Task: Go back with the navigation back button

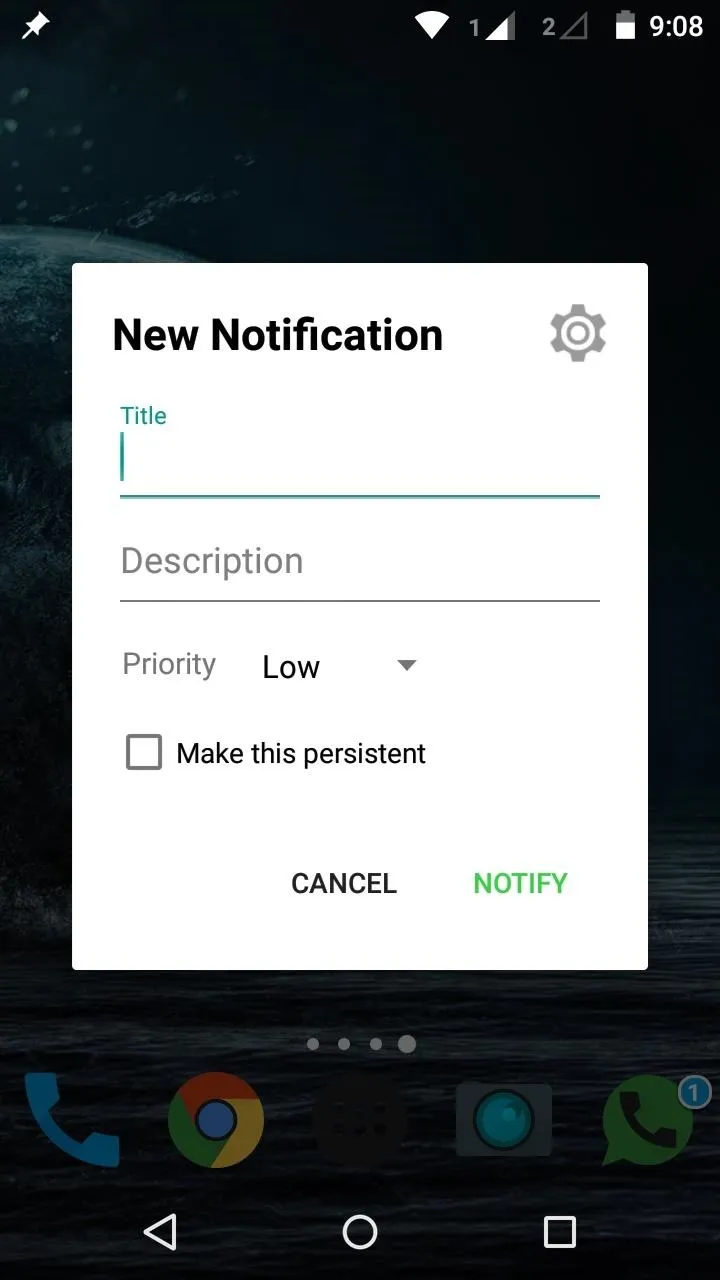Action: [160, 1232]
